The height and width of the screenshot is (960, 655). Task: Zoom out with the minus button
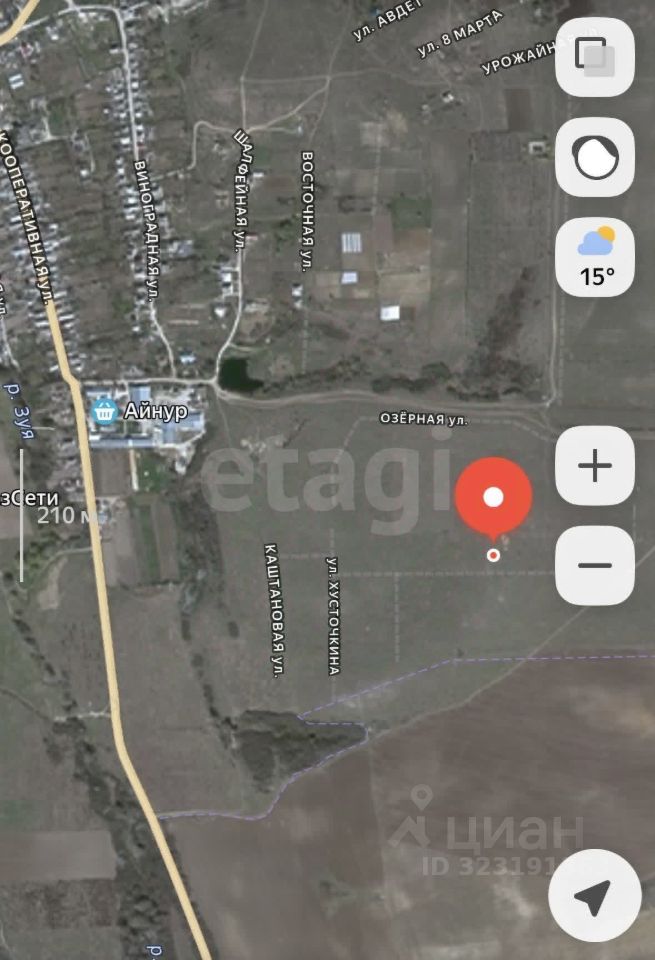595,565
